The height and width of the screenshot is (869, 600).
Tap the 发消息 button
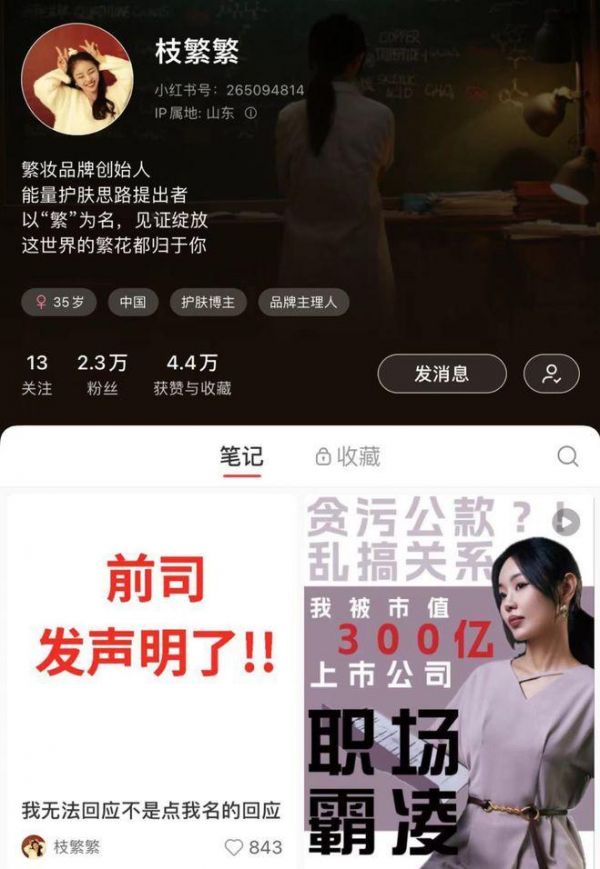(441, 374)
